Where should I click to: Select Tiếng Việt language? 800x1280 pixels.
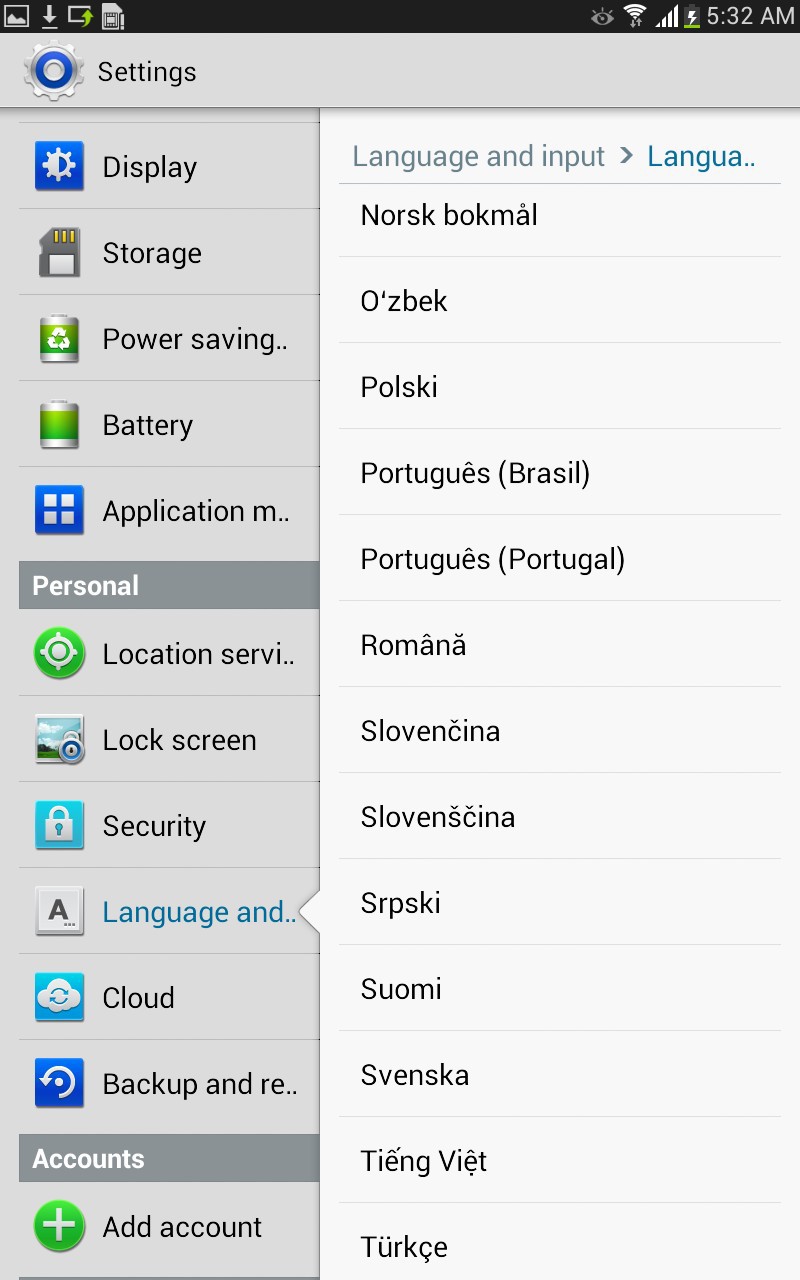pyautogui.click(x=559, y=1161)
